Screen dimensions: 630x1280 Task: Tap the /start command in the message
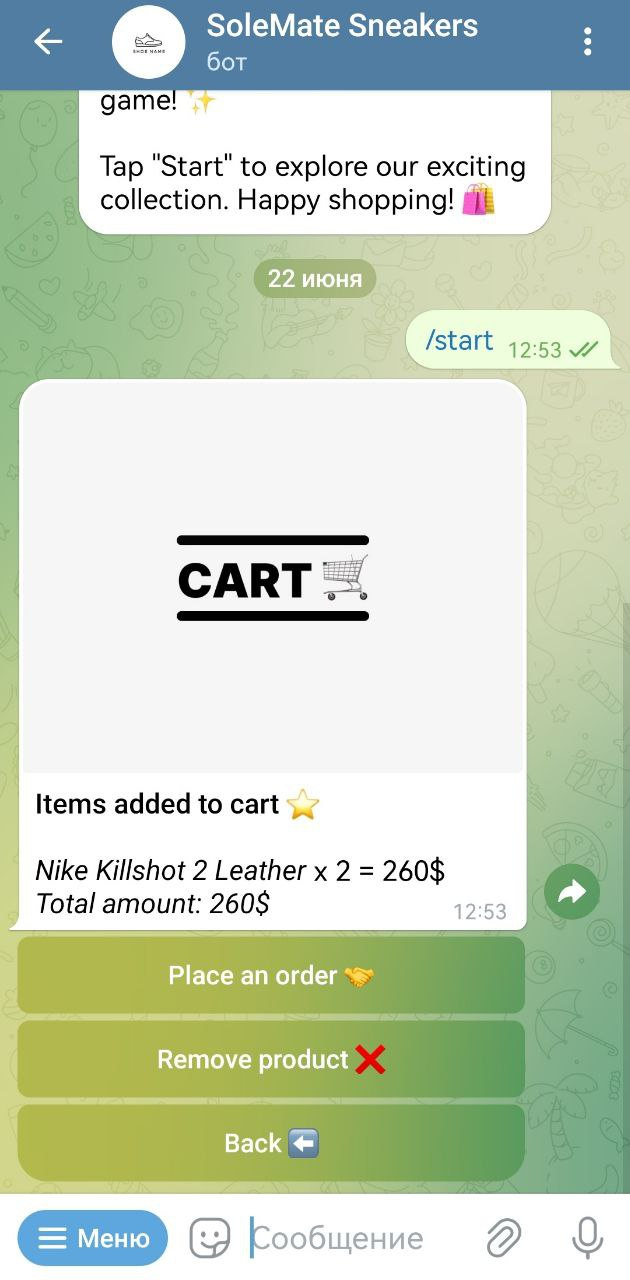tap(459, 341)
